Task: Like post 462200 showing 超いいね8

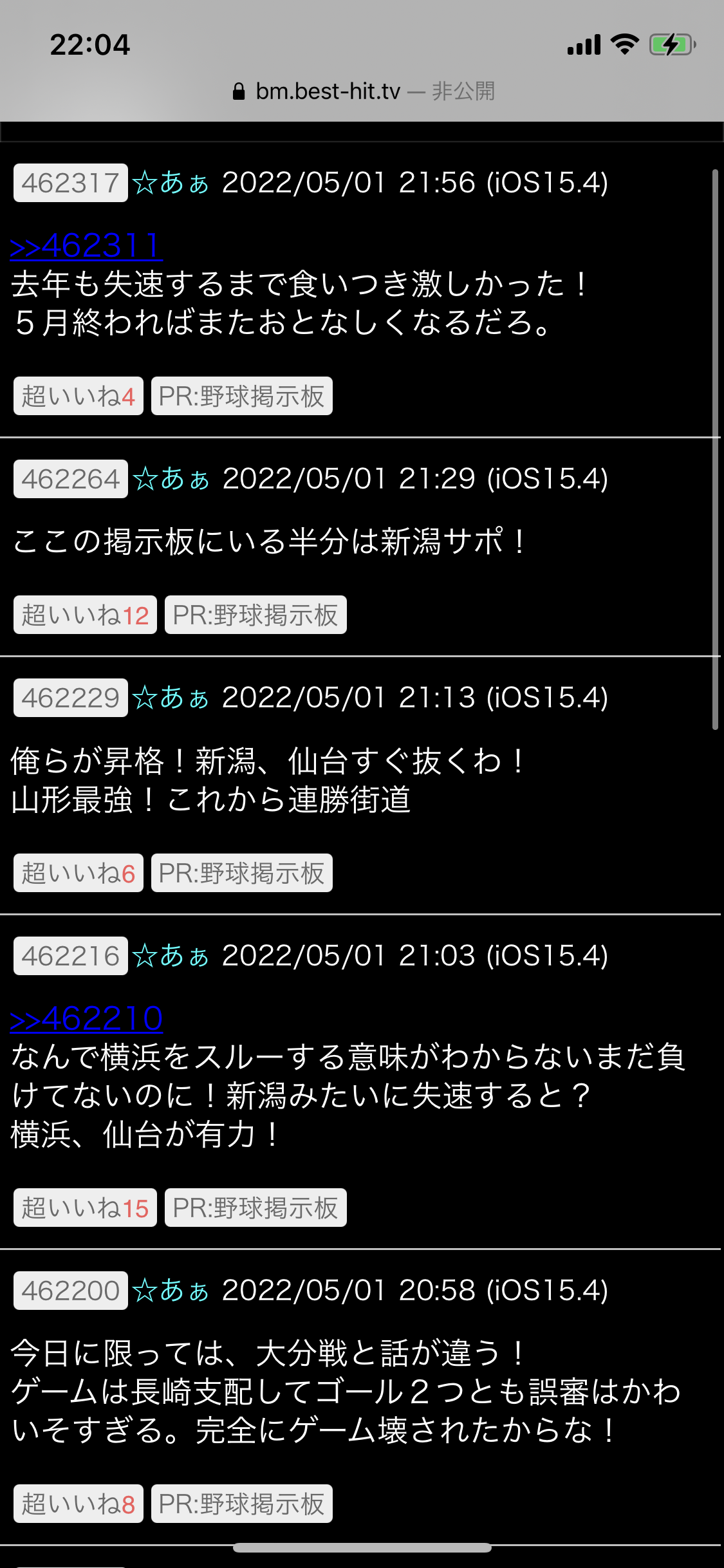Action: 79,1504
